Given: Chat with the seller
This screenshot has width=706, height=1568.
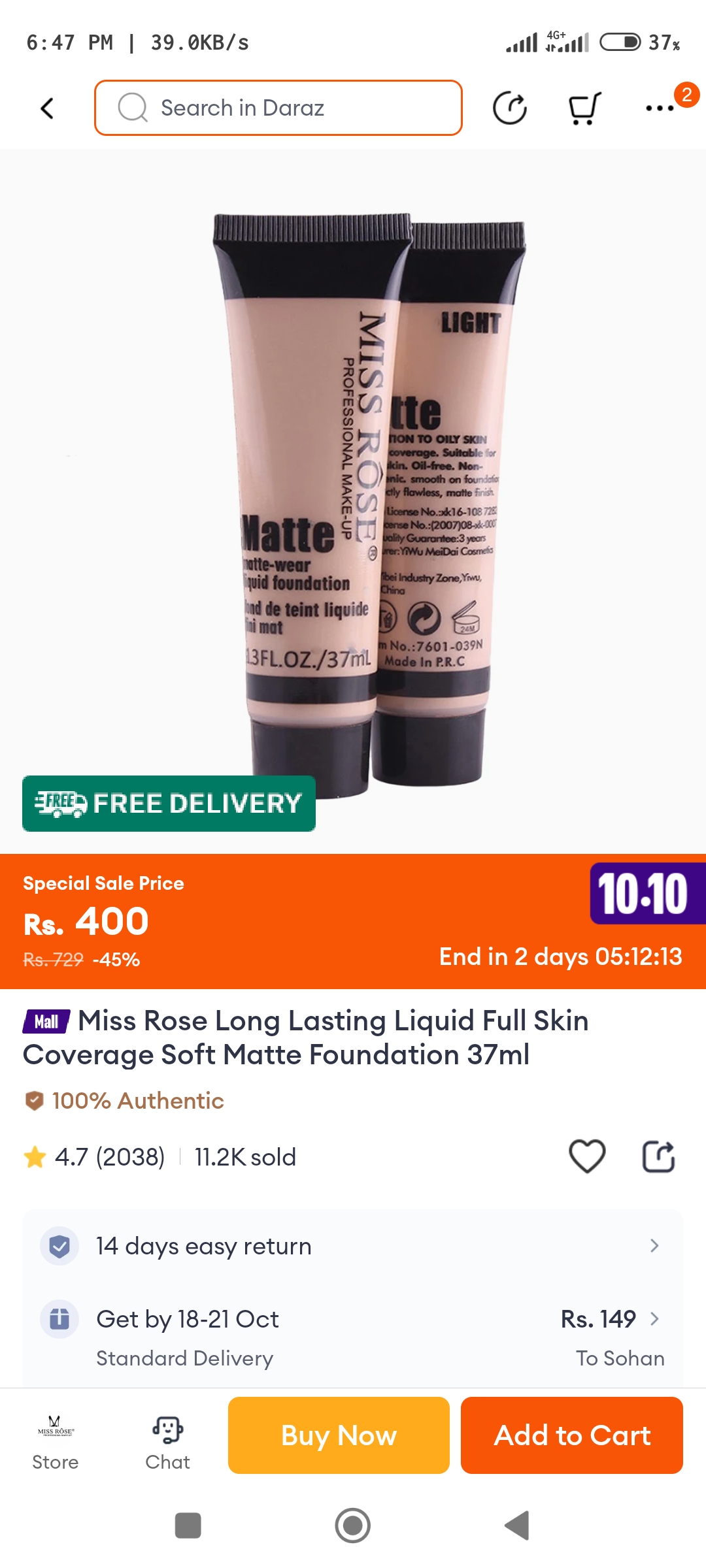Looking at the screenshot, I should (167, 1443).
